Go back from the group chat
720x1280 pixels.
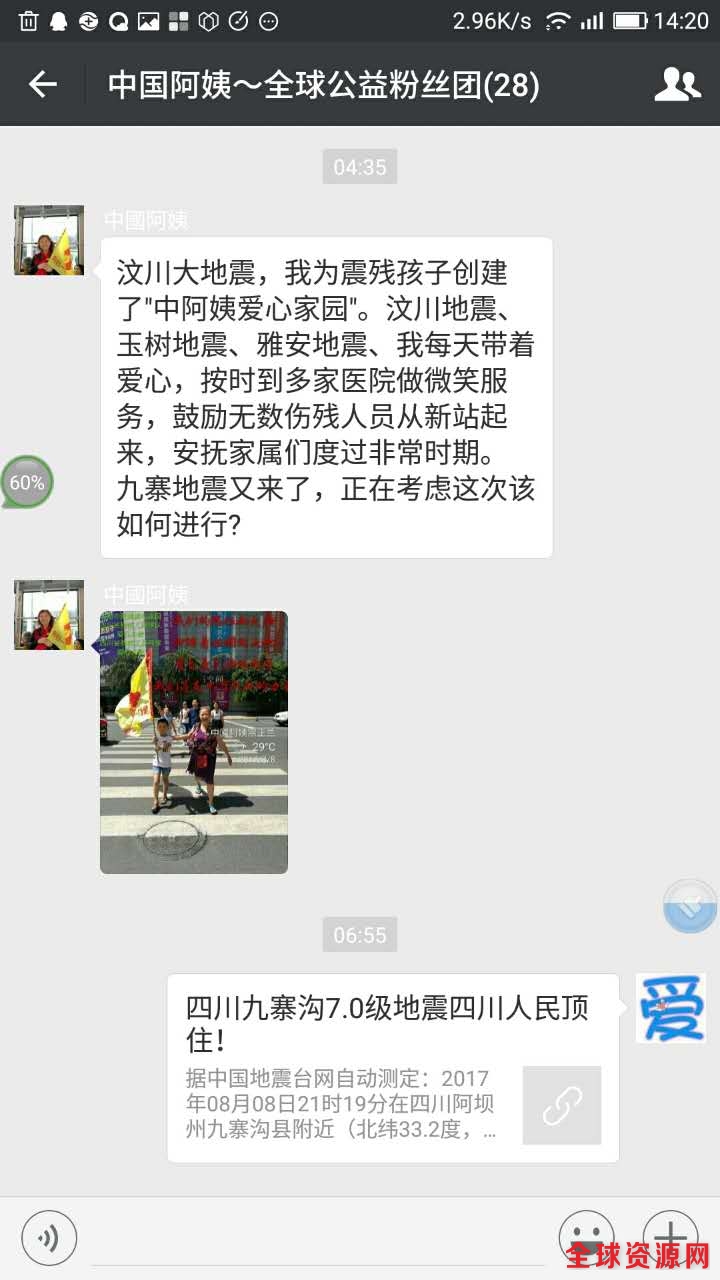point(43,85)
